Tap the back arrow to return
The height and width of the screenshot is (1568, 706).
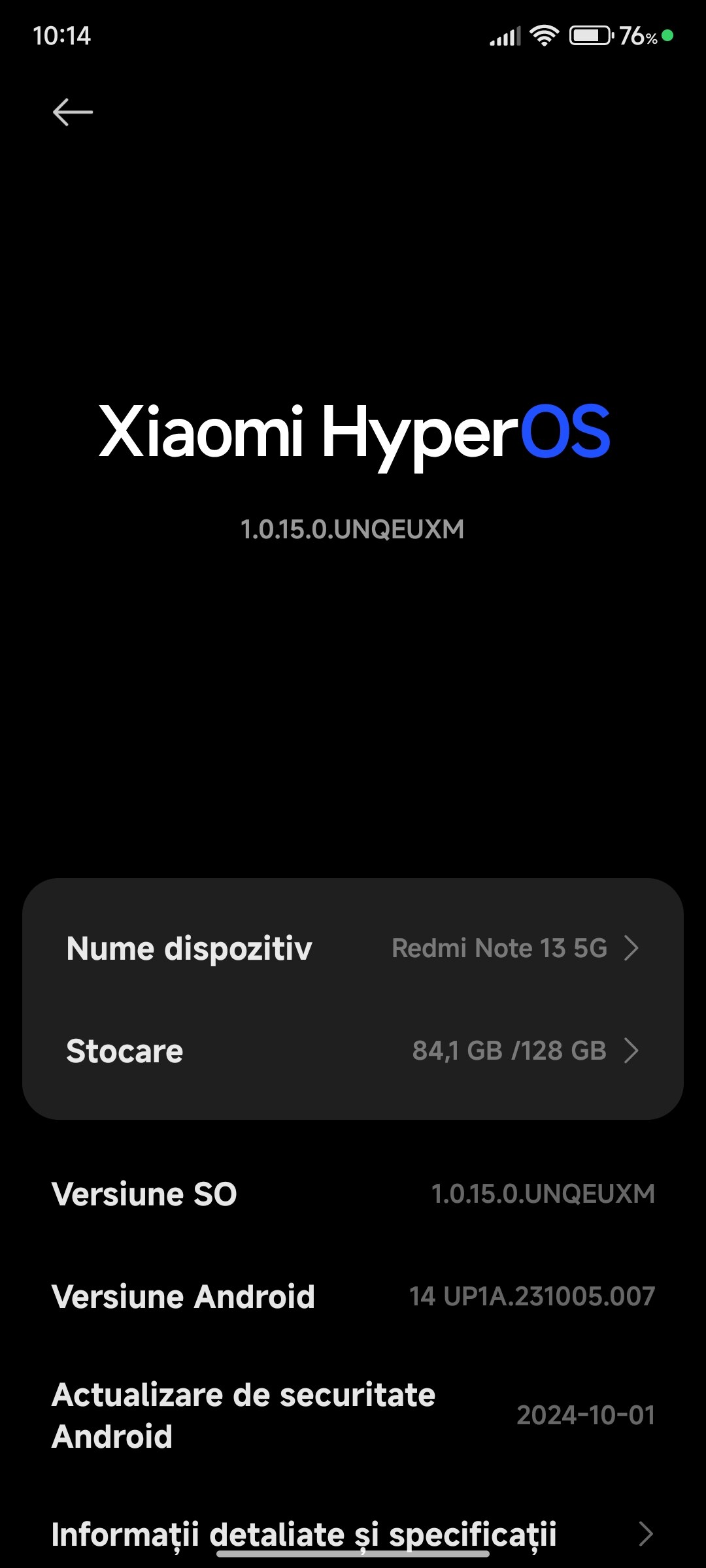(x=72, y=111)
